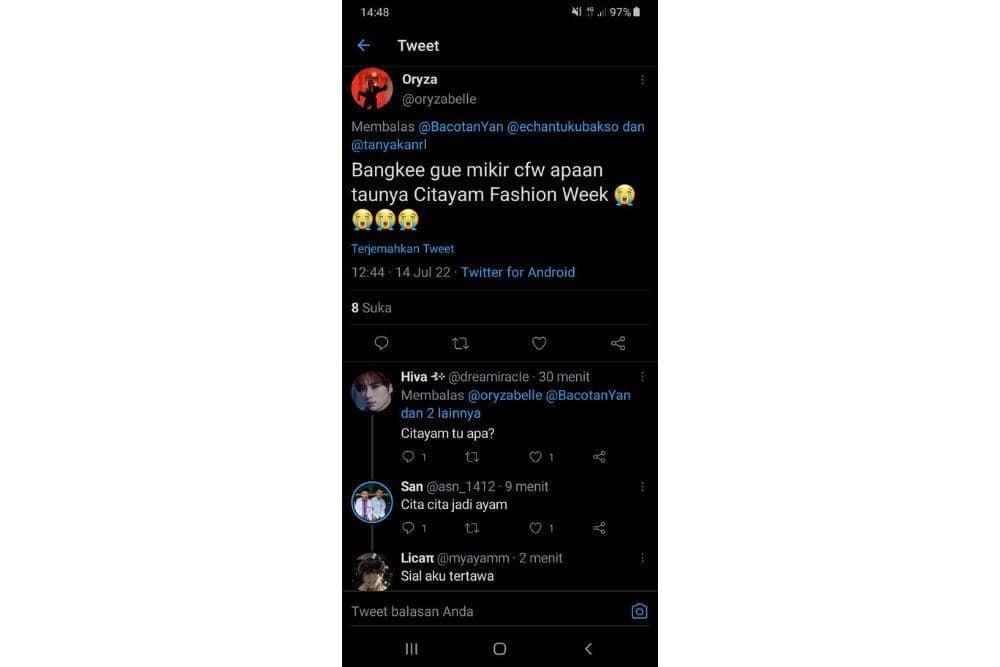The width and height of the screenshot is (1000, 667).
Task: Retweet San's reply "Cita cita jadi ayam"
Action: 472,528
